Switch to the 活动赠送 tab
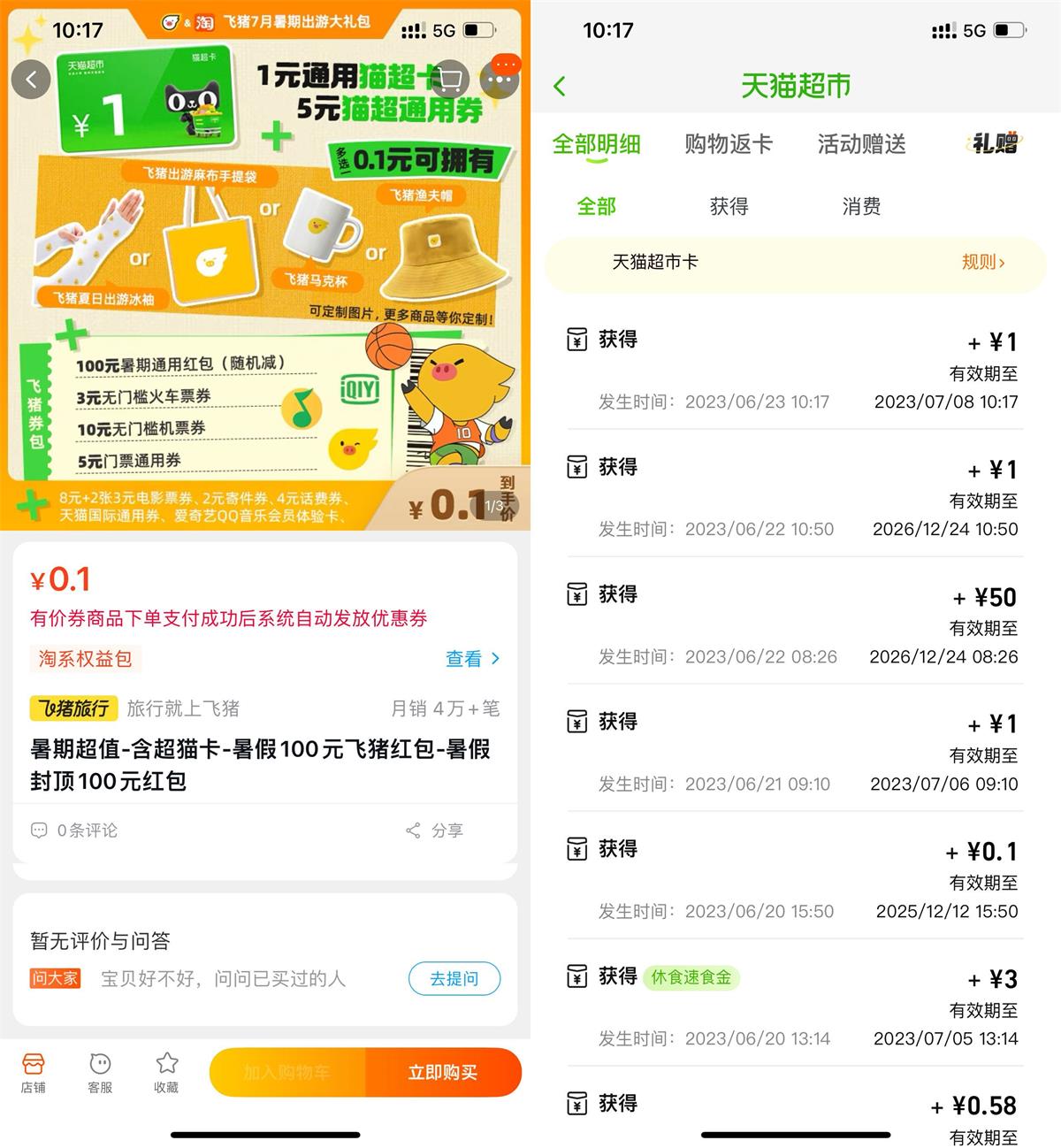 [x=860, y=144]
